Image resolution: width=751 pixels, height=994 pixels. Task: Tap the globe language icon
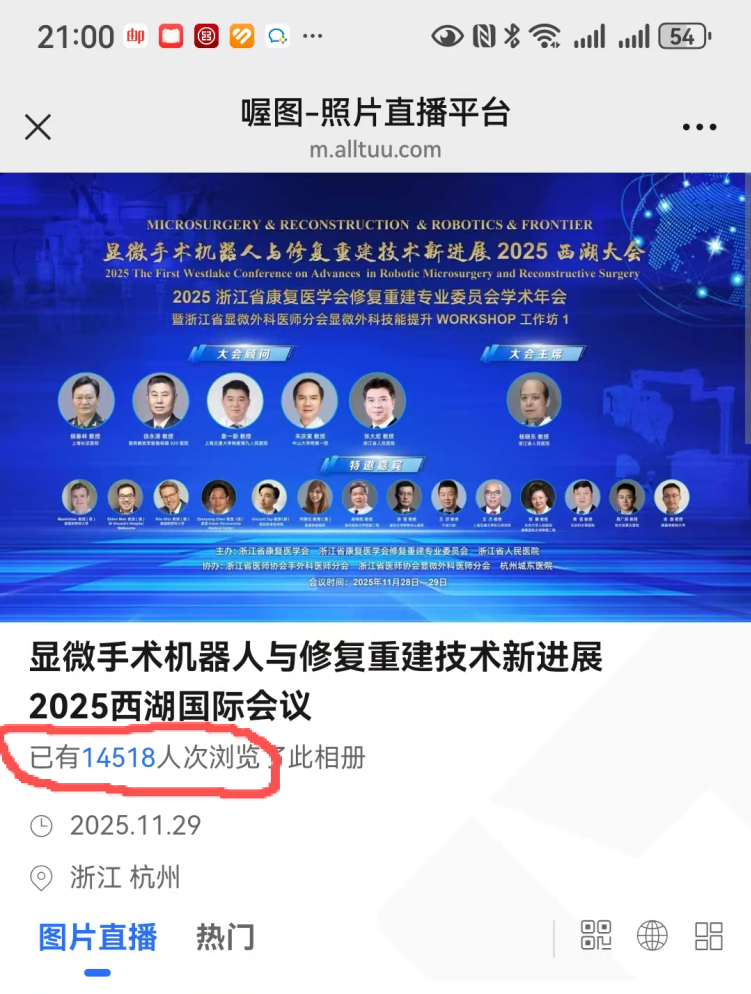(x=652, y=935)
